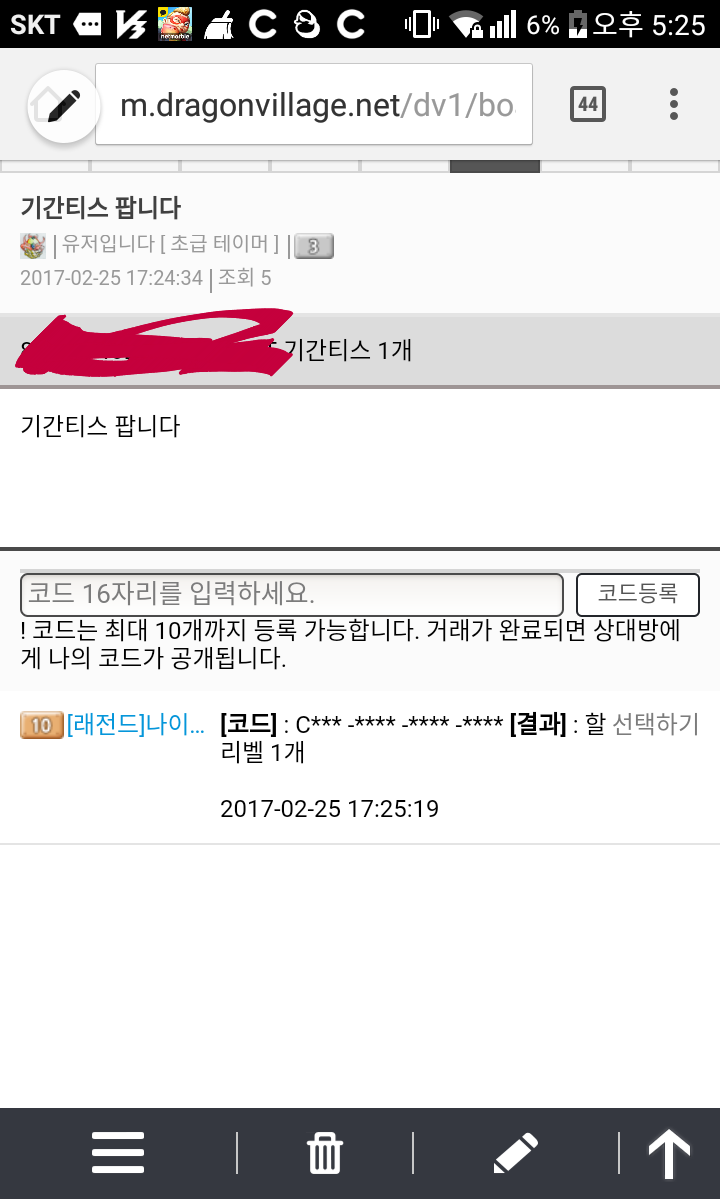Jump to top with the up arrow

669,1153
